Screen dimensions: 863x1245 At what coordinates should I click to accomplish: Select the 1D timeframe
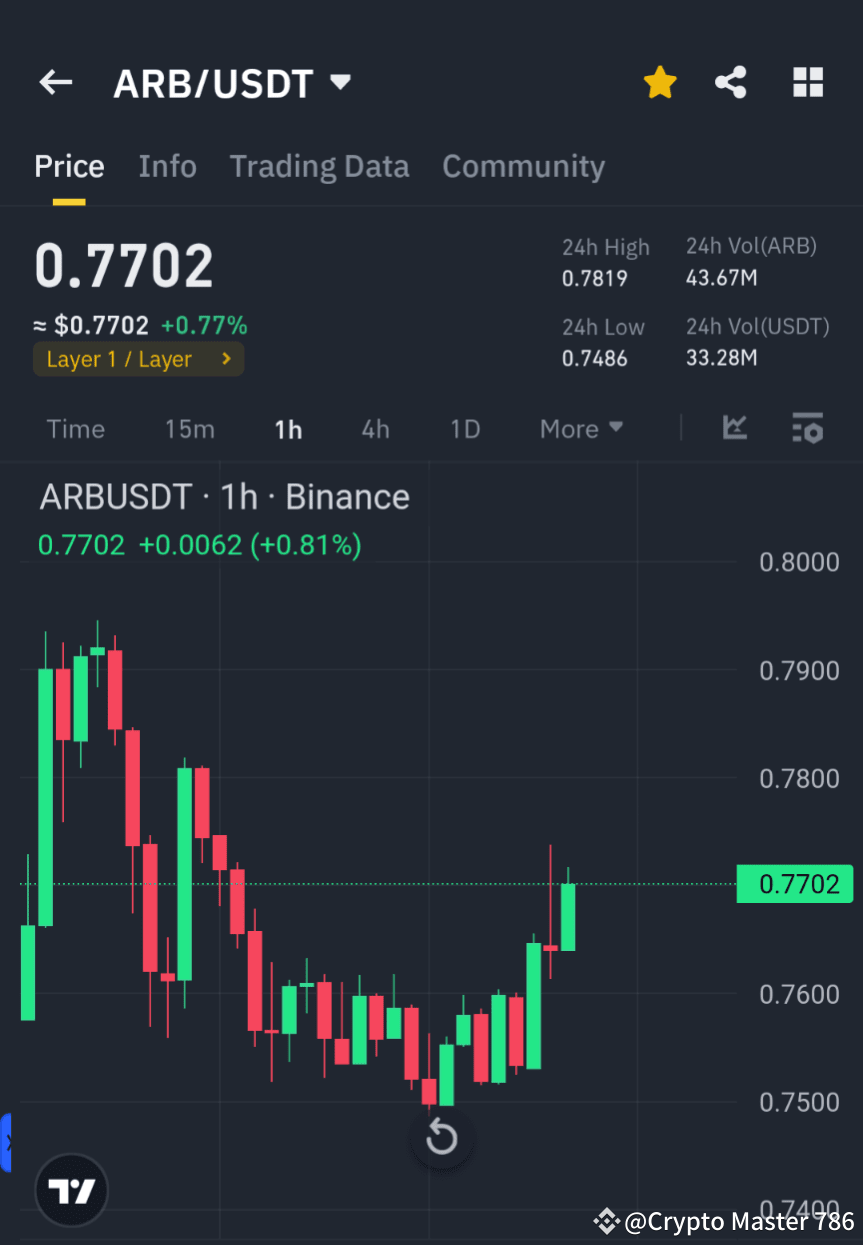pos(464,428)
